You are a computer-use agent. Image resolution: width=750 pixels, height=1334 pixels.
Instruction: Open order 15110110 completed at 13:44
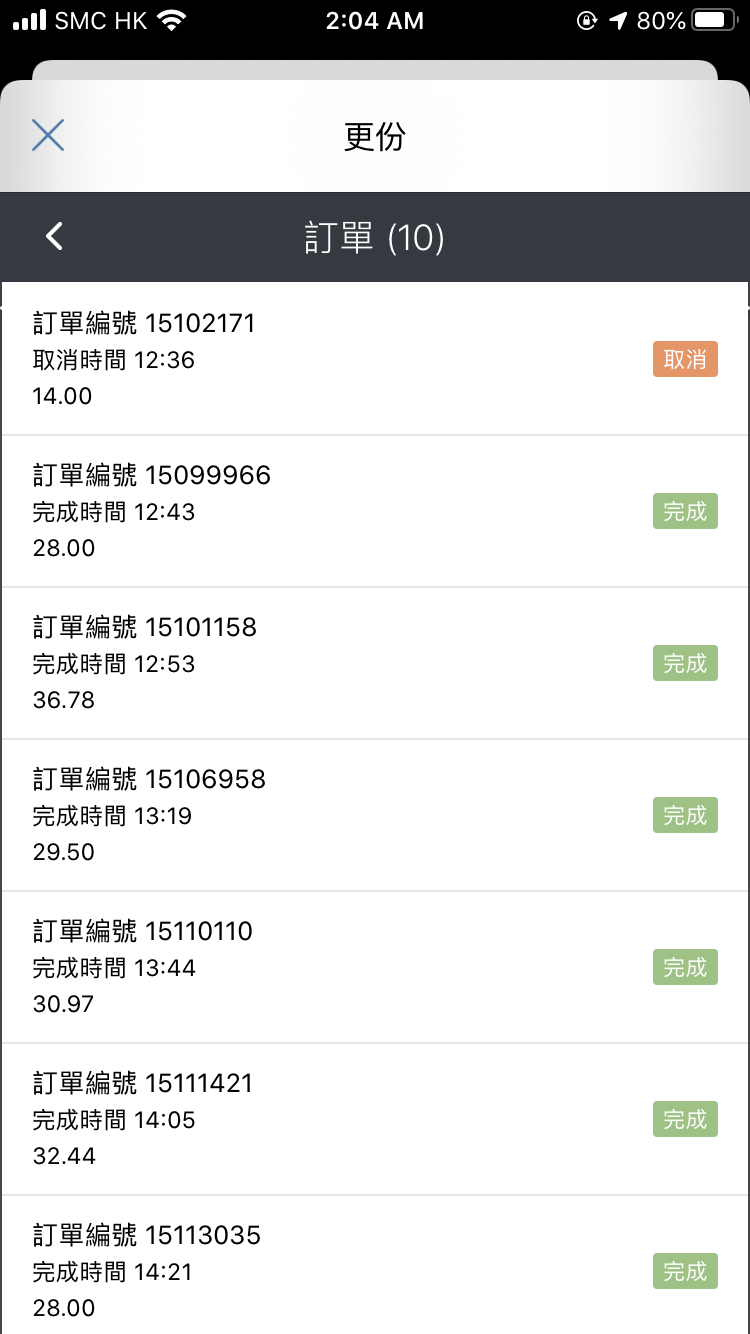click(375, 967)
